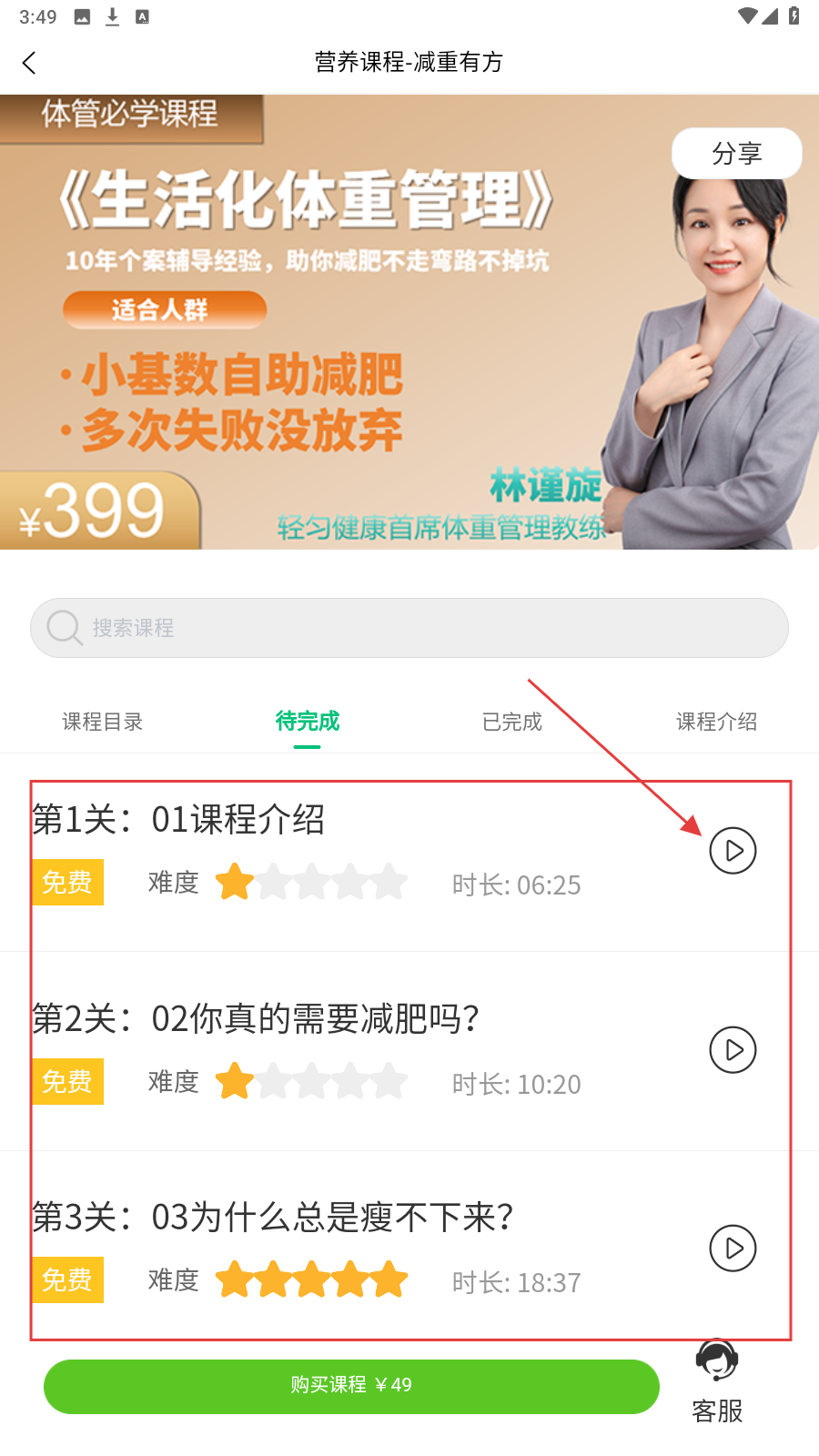This screenshot has height=1456, width=819.
Task: Play lesson 03为什么总是瘦不下来
Action: [733, 1249]
